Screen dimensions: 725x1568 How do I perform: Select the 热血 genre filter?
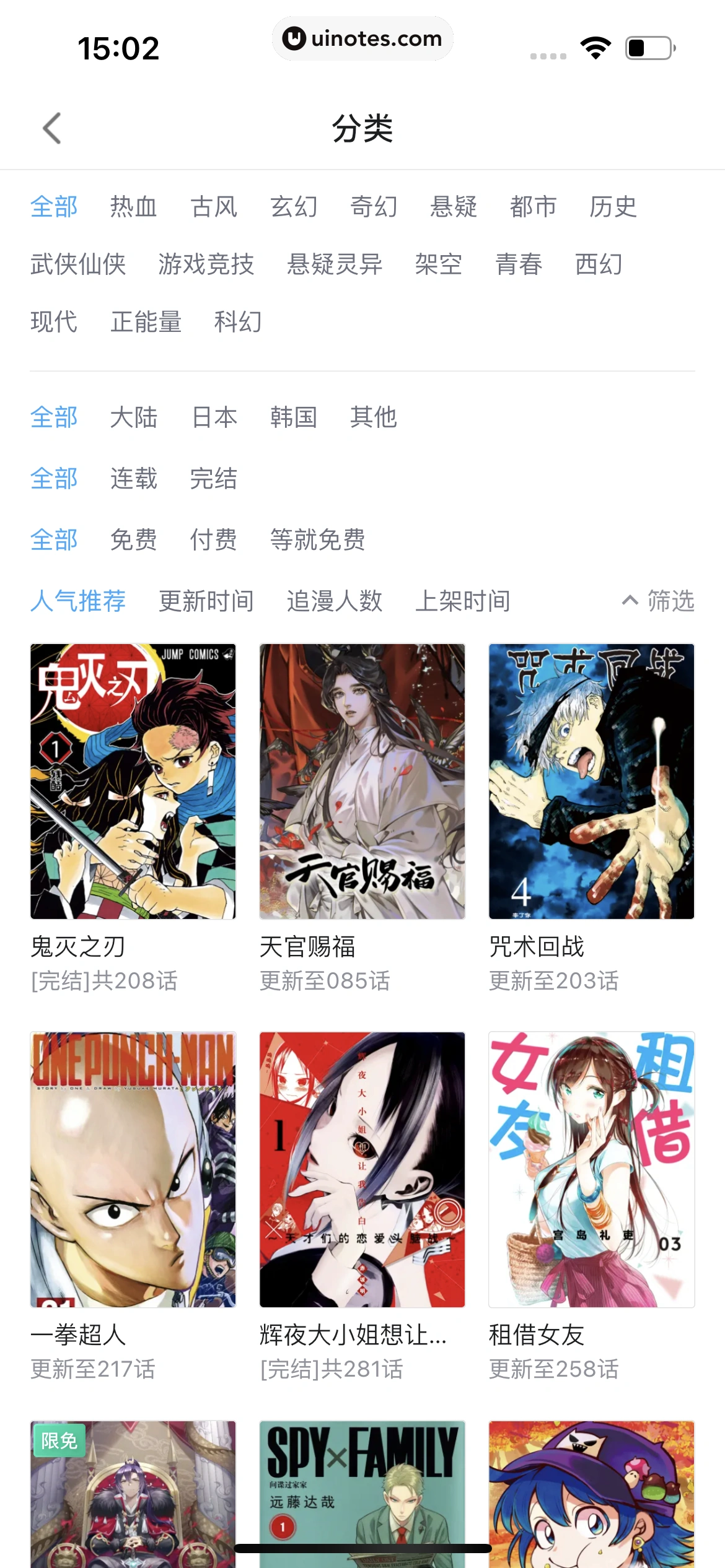pyautogui.click(x=134, y=206)
